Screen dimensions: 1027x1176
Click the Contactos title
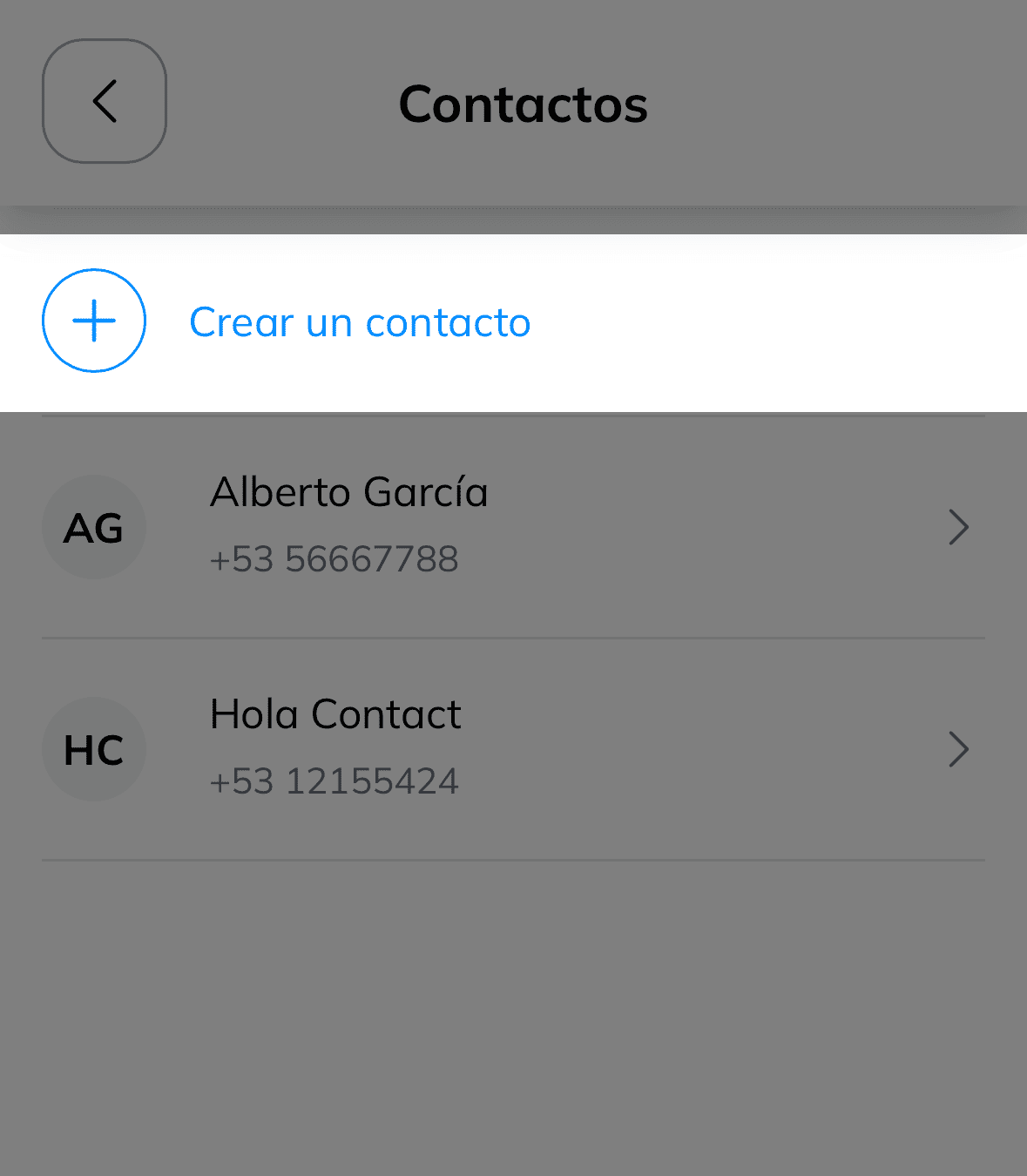pos(523,105)
